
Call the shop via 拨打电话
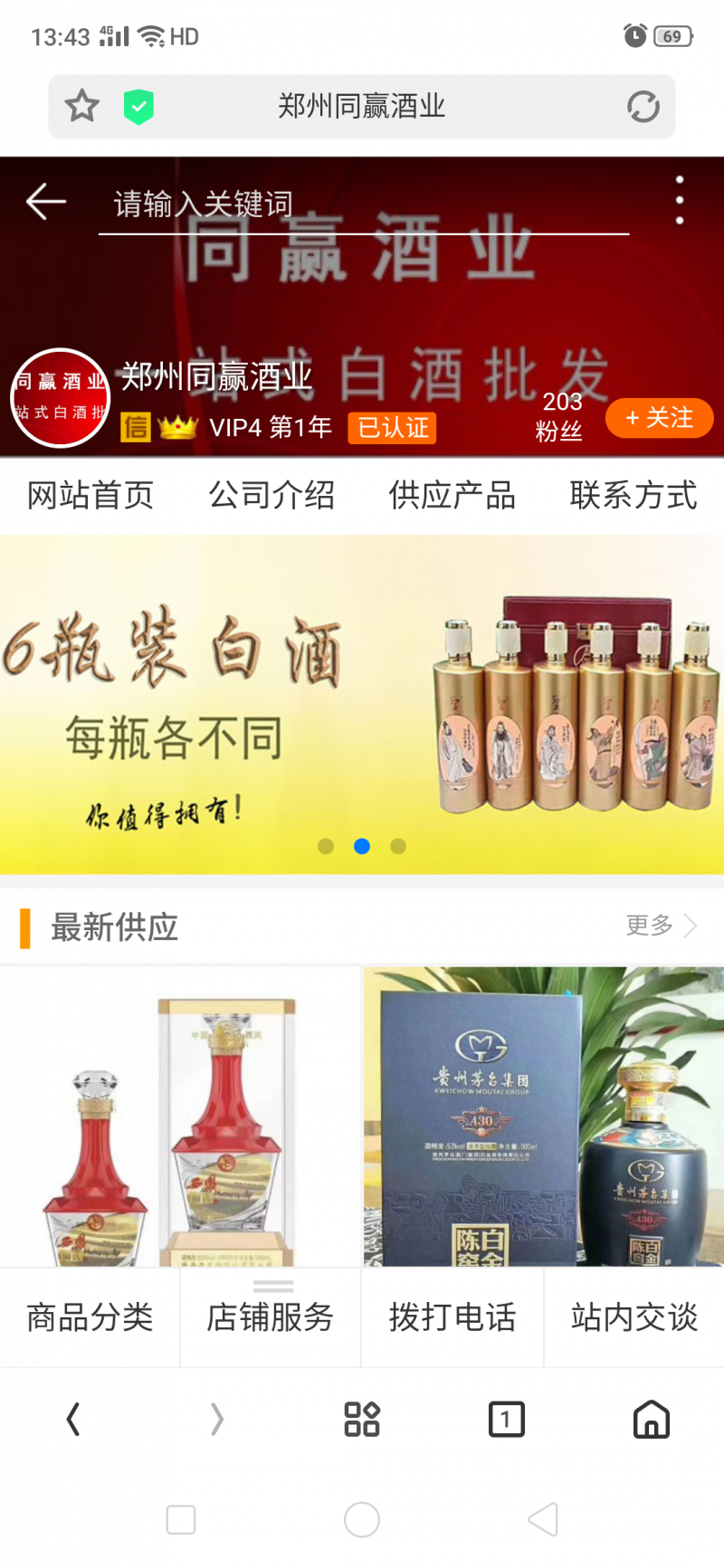(x=452, y=1318)
